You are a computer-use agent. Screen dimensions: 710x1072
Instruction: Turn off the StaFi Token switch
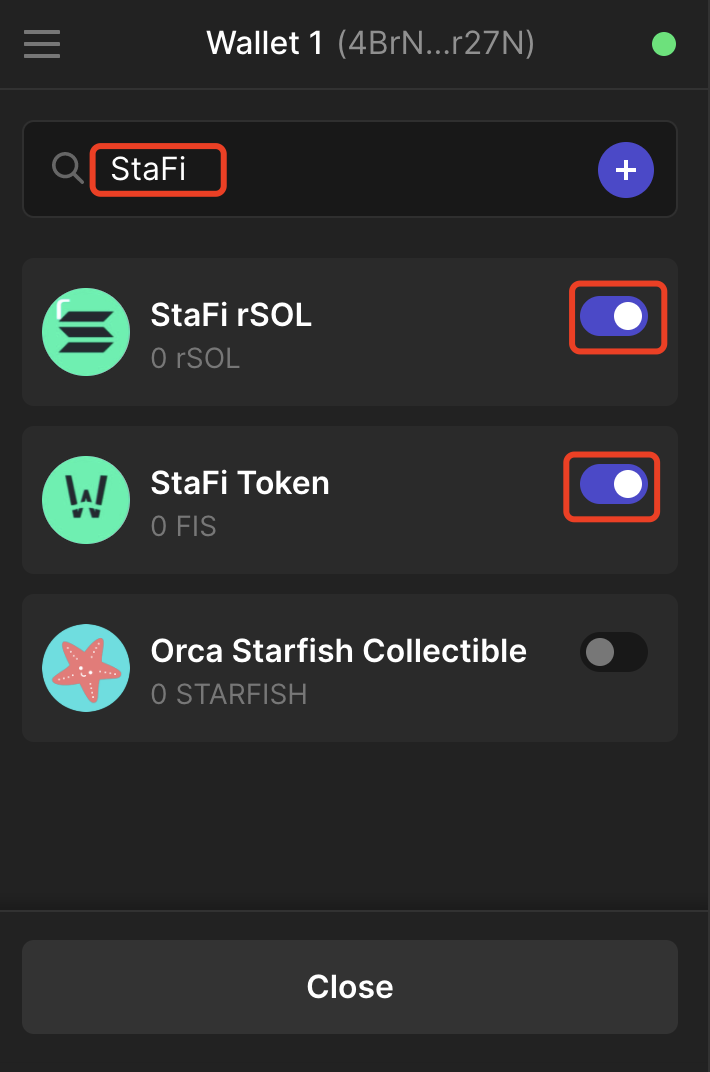click(614, 485)
